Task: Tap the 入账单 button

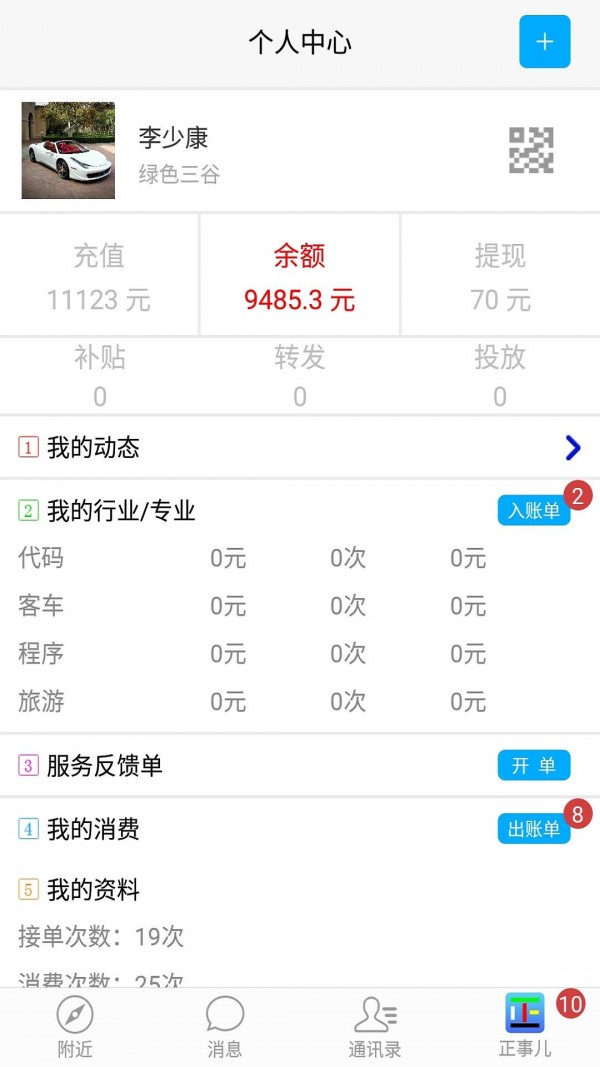Action: [533, 510]
